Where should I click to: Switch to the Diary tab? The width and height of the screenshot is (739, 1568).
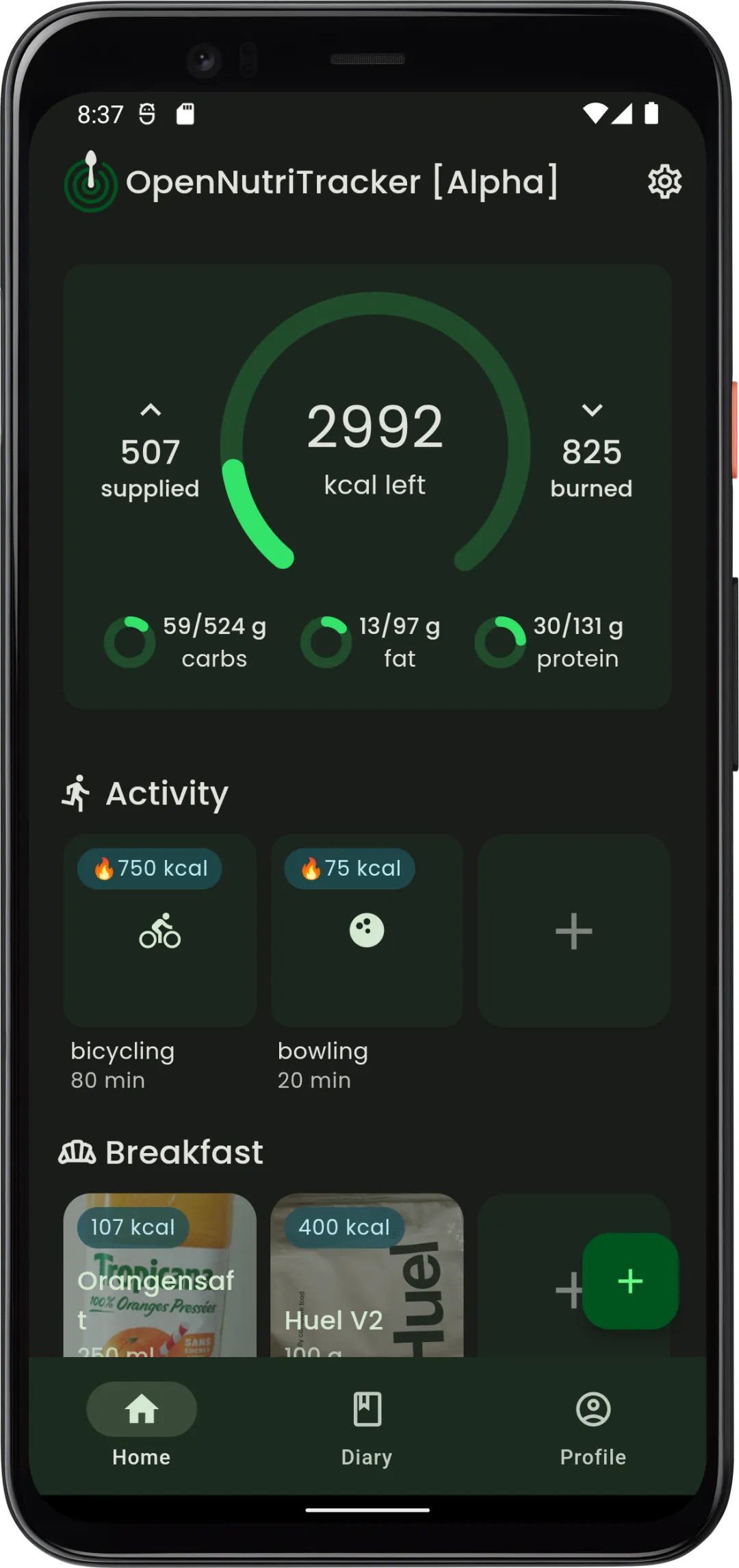pyautogui.click(x=367, y=1428)
